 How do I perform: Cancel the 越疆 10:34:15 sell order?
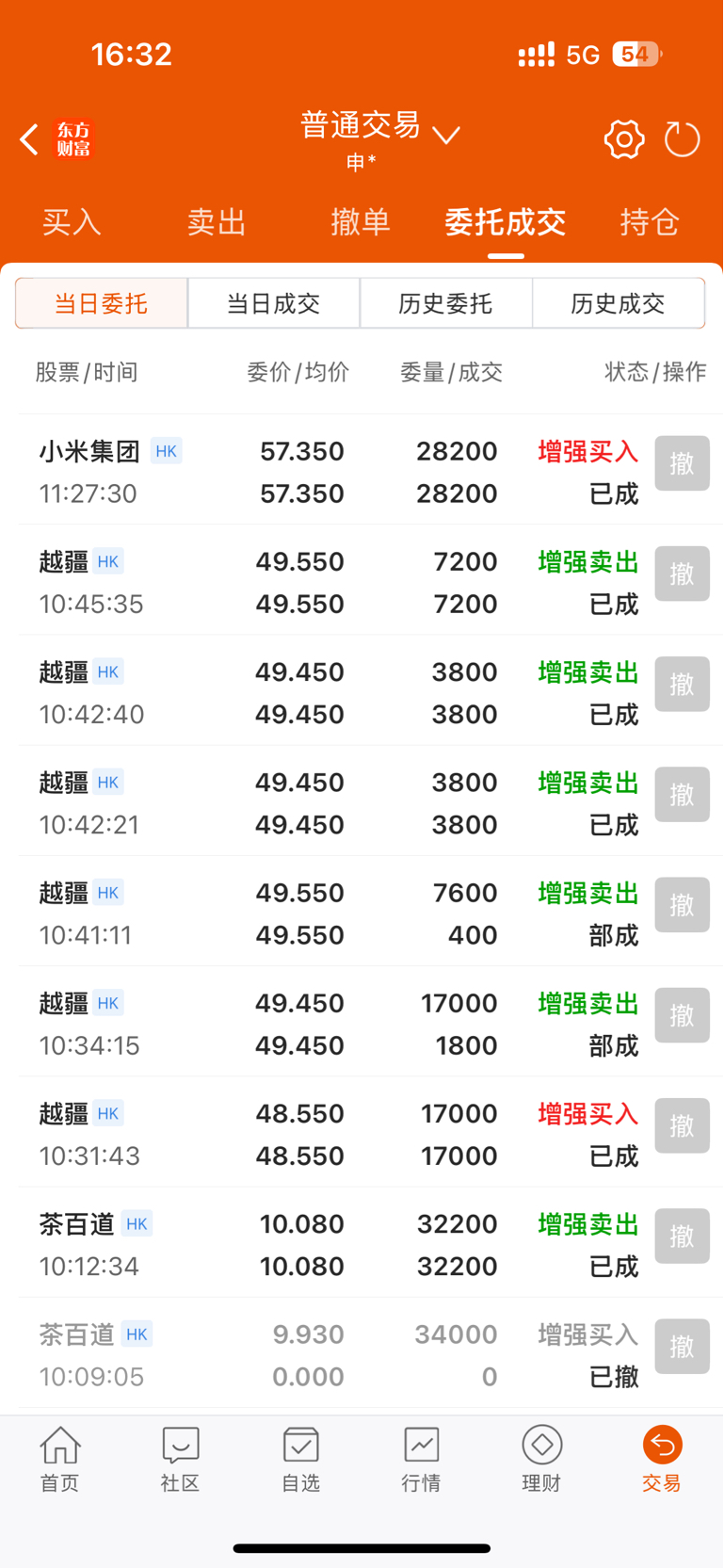click(x=682, y=1015)
